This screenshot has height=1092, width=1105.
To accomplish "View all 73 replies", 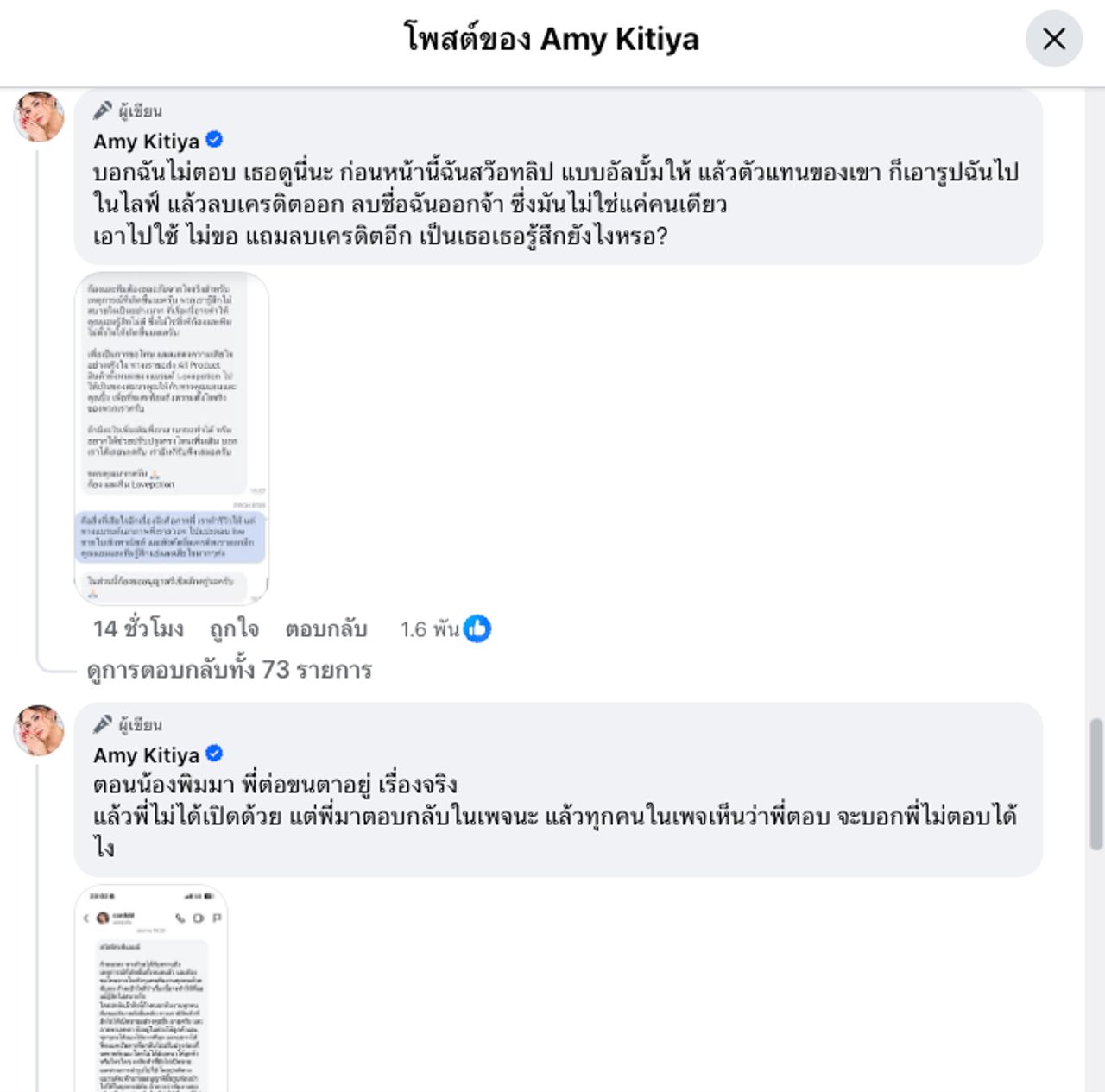I will (230, 670).
